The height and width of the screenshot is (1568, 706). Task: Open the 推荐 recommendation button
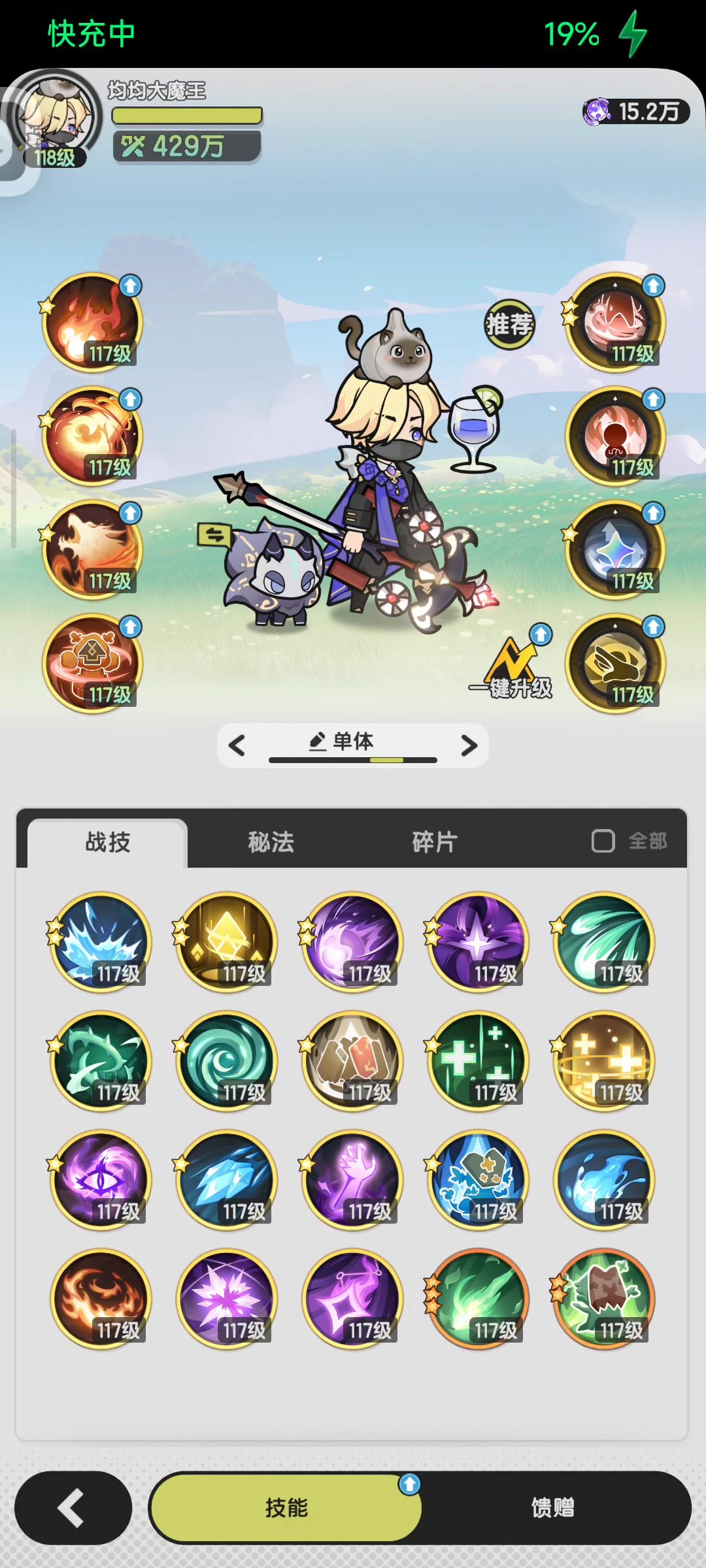tap(509, 324)
